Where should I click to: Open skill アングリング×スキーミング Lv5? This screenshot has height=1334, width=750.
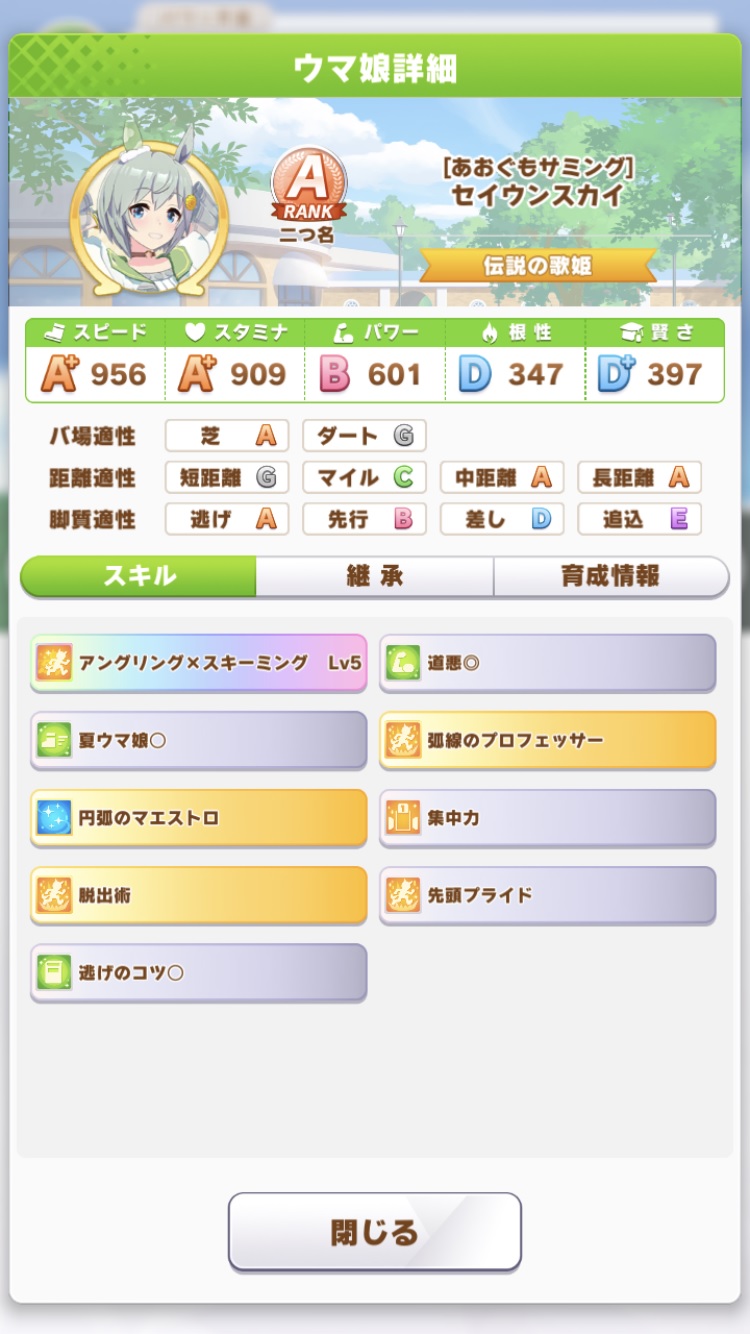198,663
